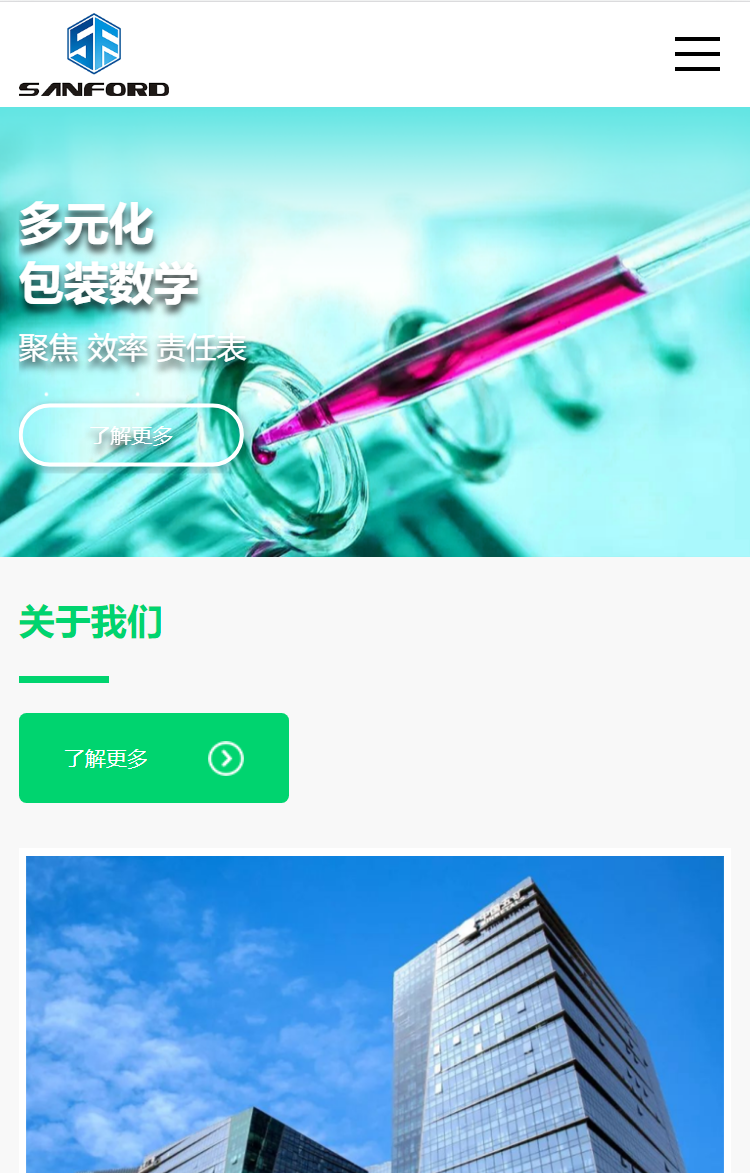Image resolution: width=750 pixels, height=1173 pixels.
Task: Tap the green 了解更多 button under 关于我们
Action: tap(154, 758)
